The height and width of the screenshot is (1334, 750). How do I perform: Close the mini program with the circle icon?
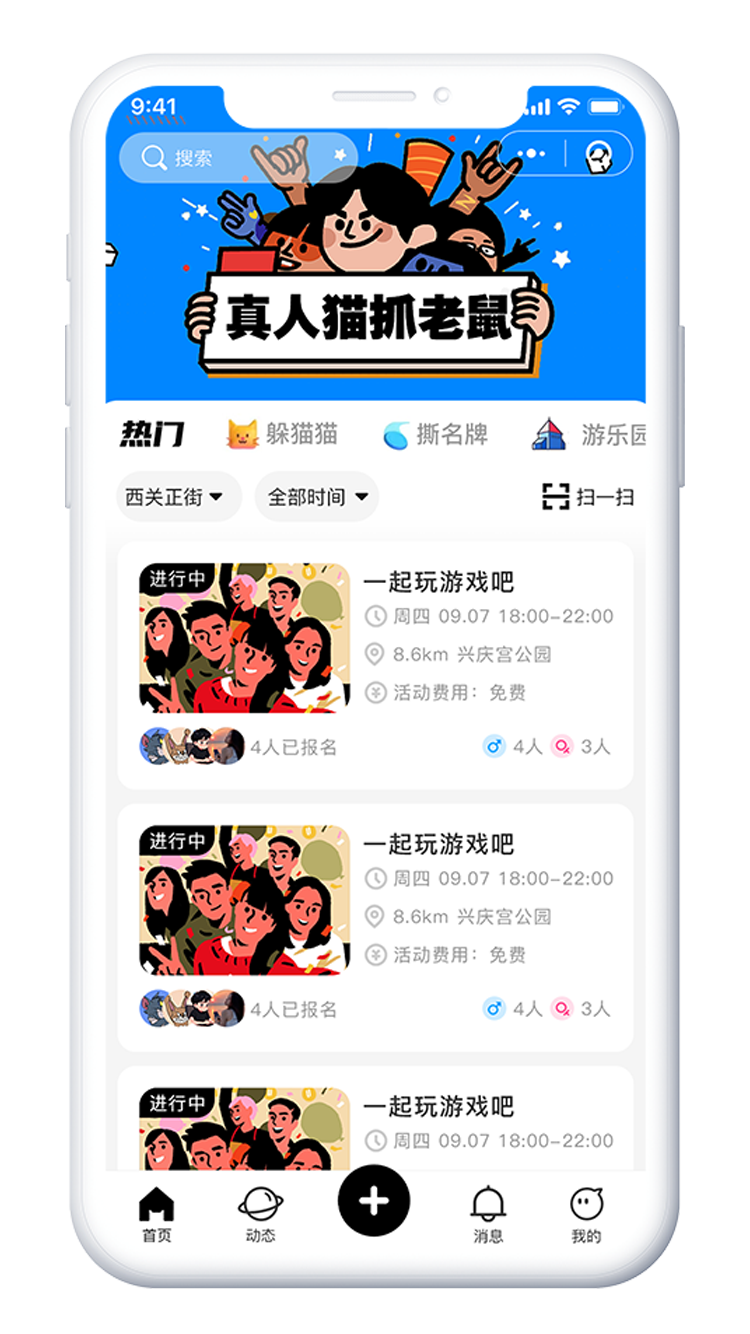[x=598, y=155]
